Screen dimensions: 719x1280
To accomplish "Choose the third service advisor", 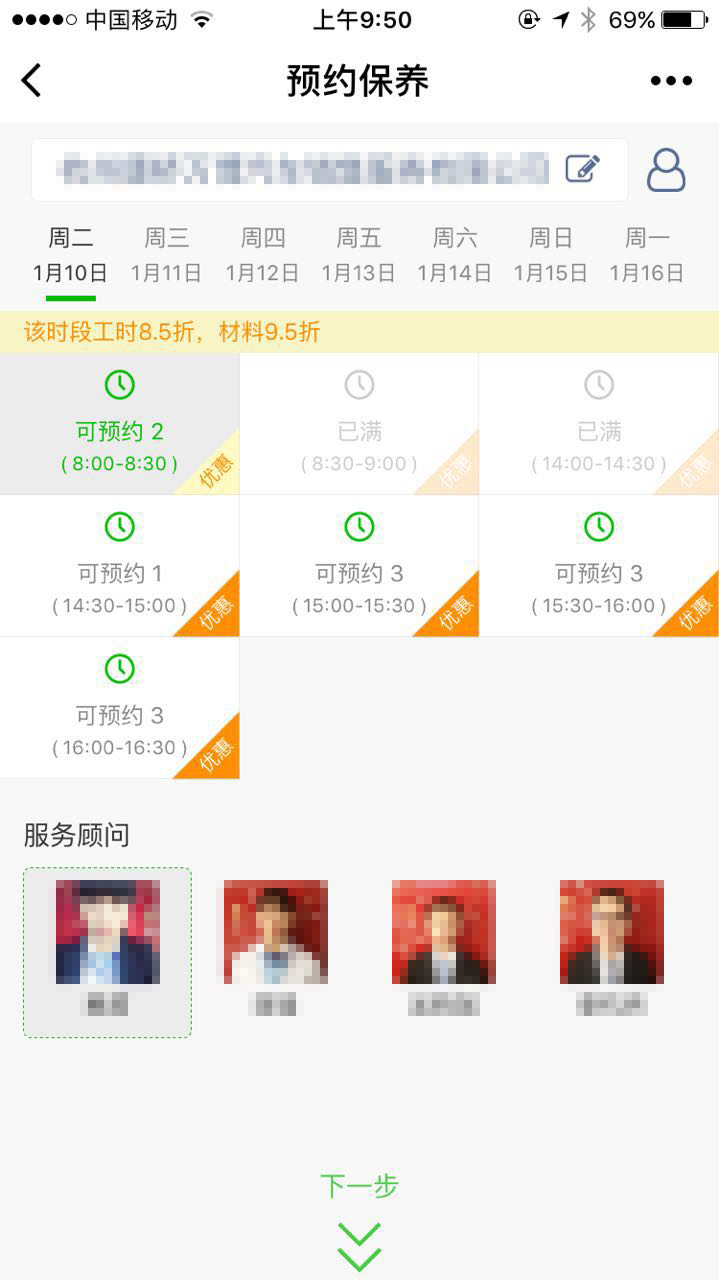I will click(444, 950).
